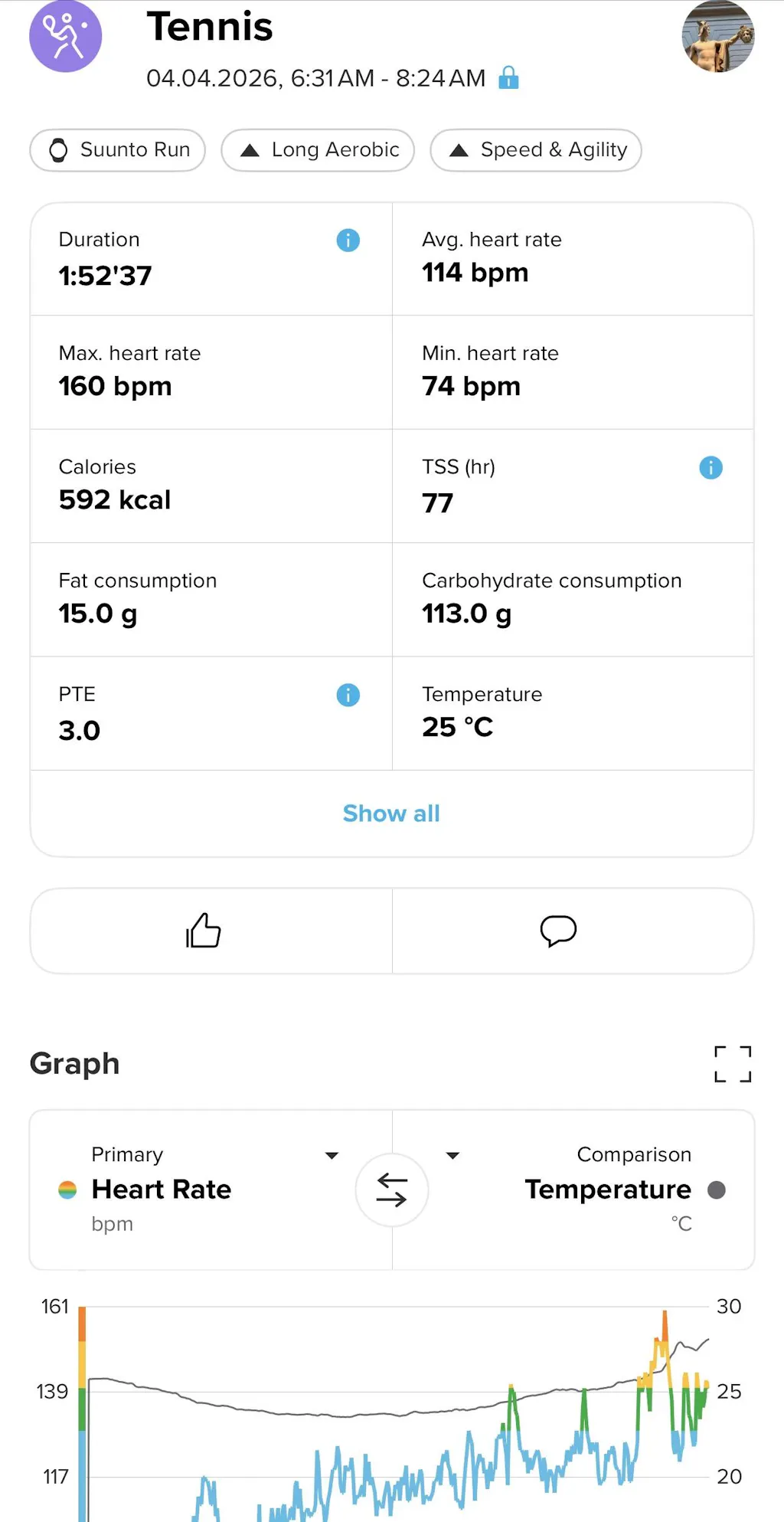784x1522 pixels.
Task: Comment on this tennis workout
Action: tap(558, 931)
